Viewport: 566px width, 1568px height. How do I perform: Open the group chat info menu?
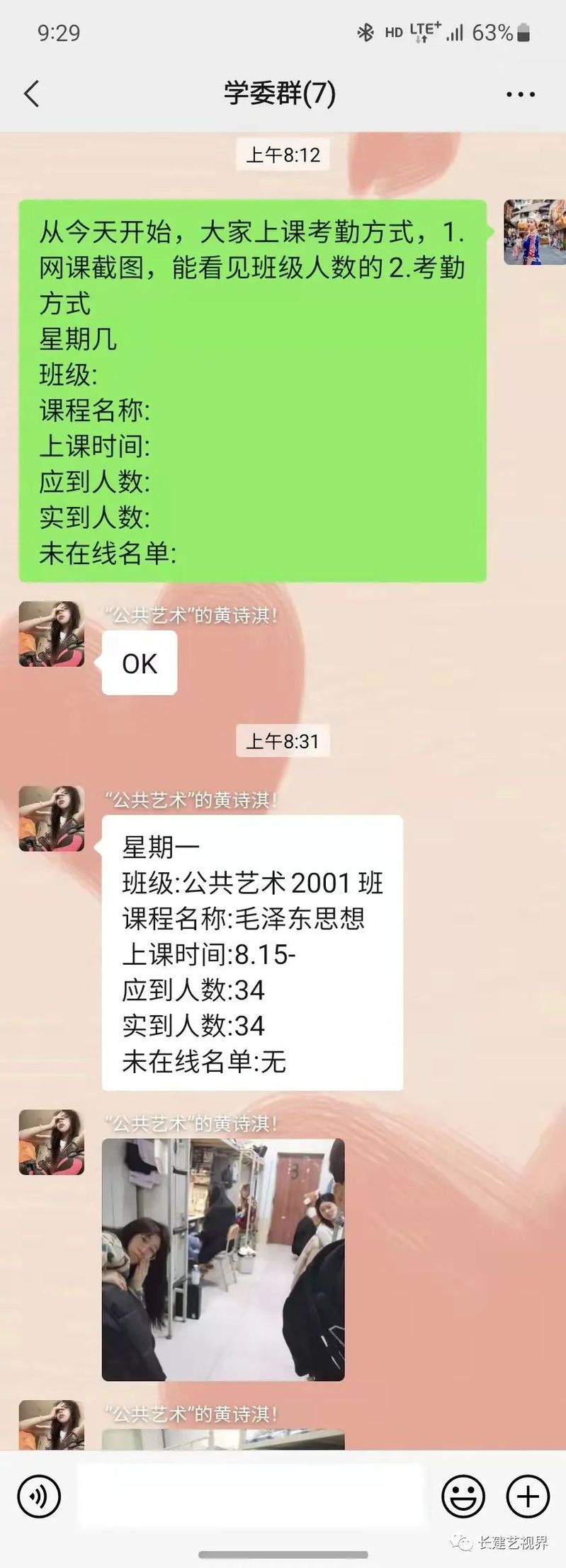point(520,94)
